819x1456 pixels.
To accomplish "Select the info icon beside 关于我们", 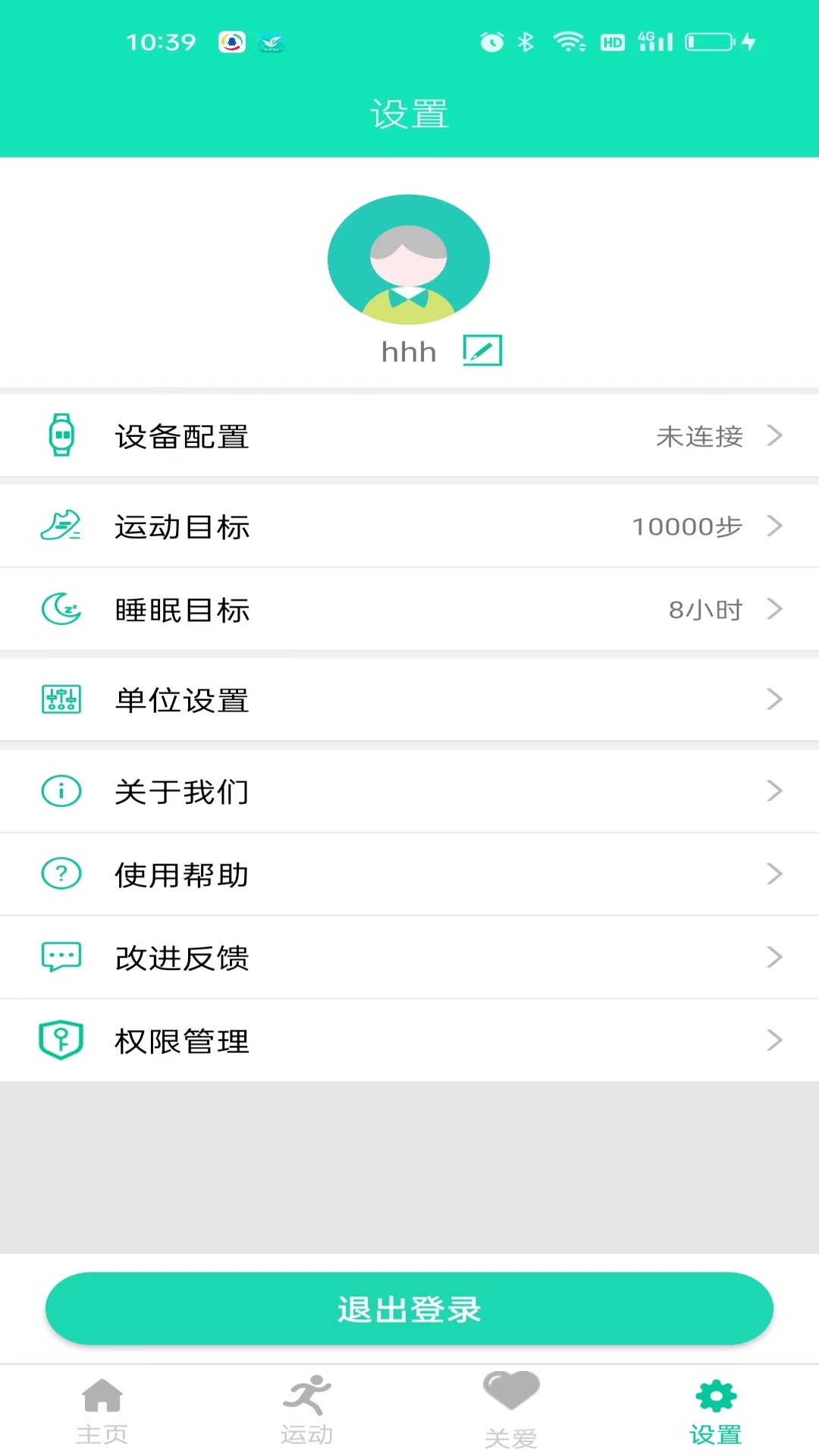I will (x=61, y=791).
